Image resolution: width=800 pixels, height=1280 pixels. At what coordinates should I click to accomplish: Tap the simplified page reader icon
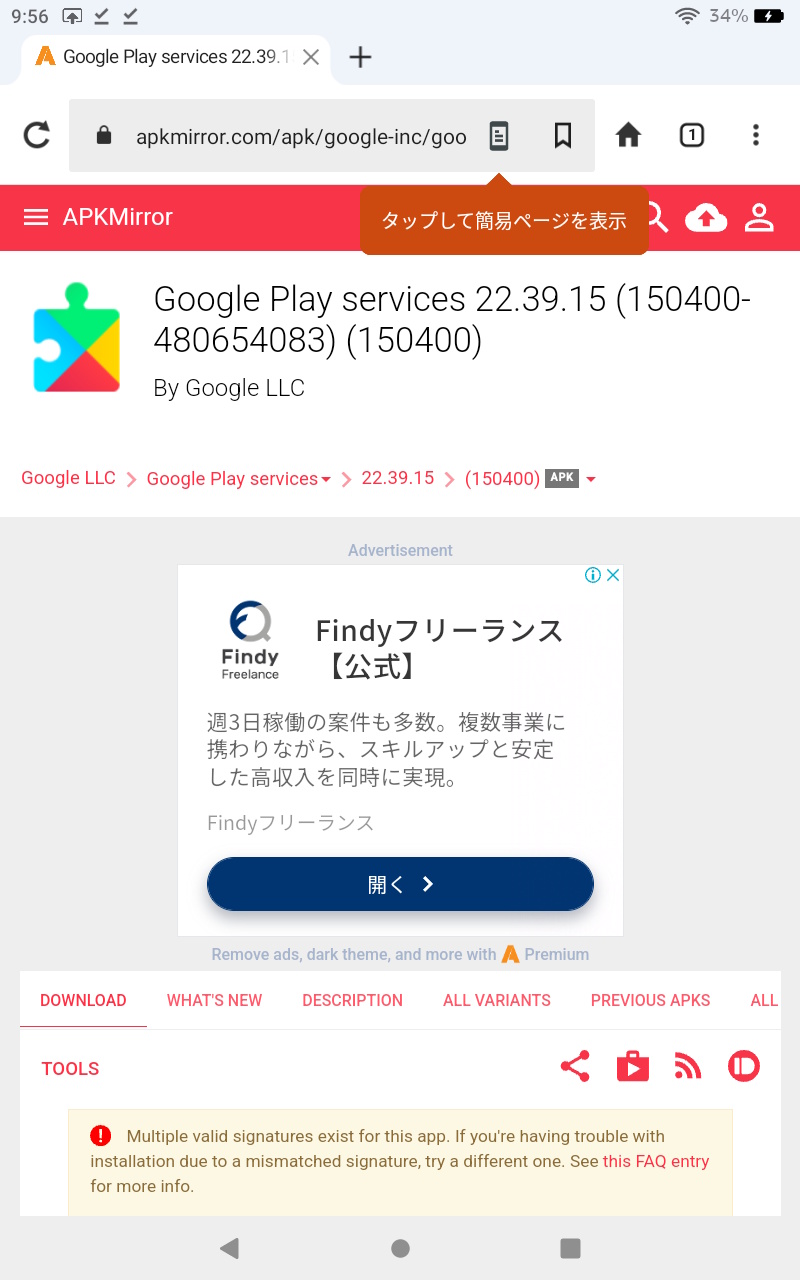[498, 134]
